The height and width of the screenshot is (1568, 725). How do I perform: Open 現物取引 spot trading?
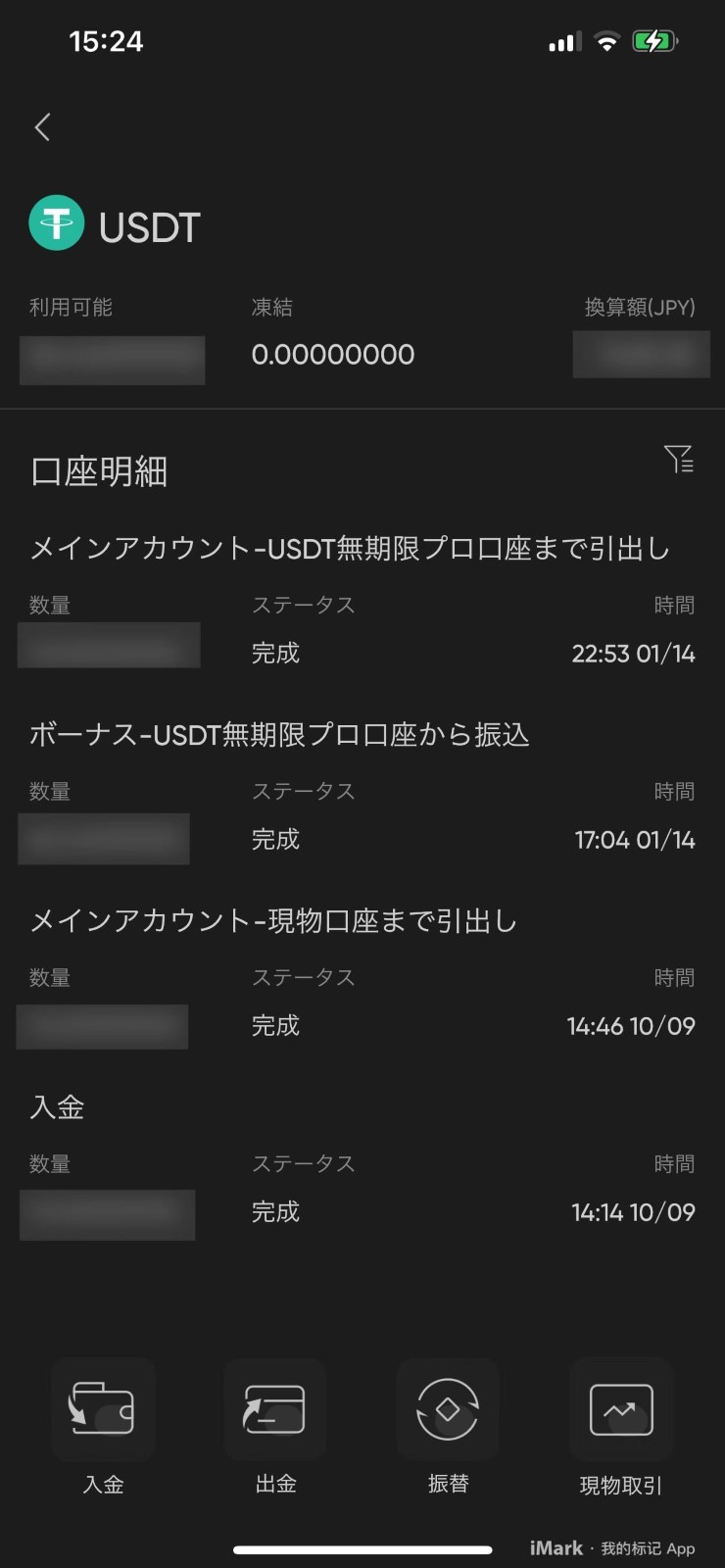coord(621,1427)
